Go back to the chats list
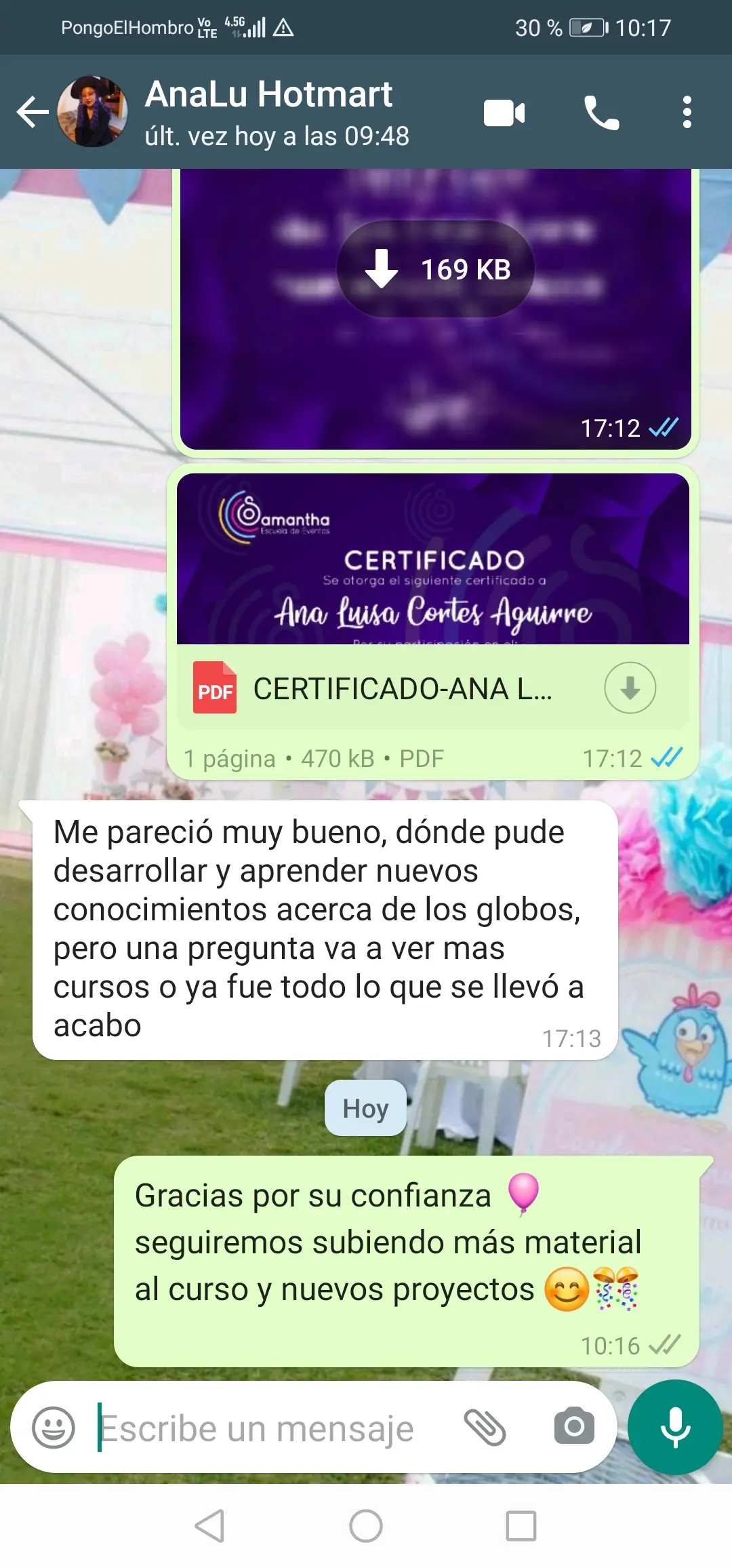732x1568 pixels. point(31,112)
